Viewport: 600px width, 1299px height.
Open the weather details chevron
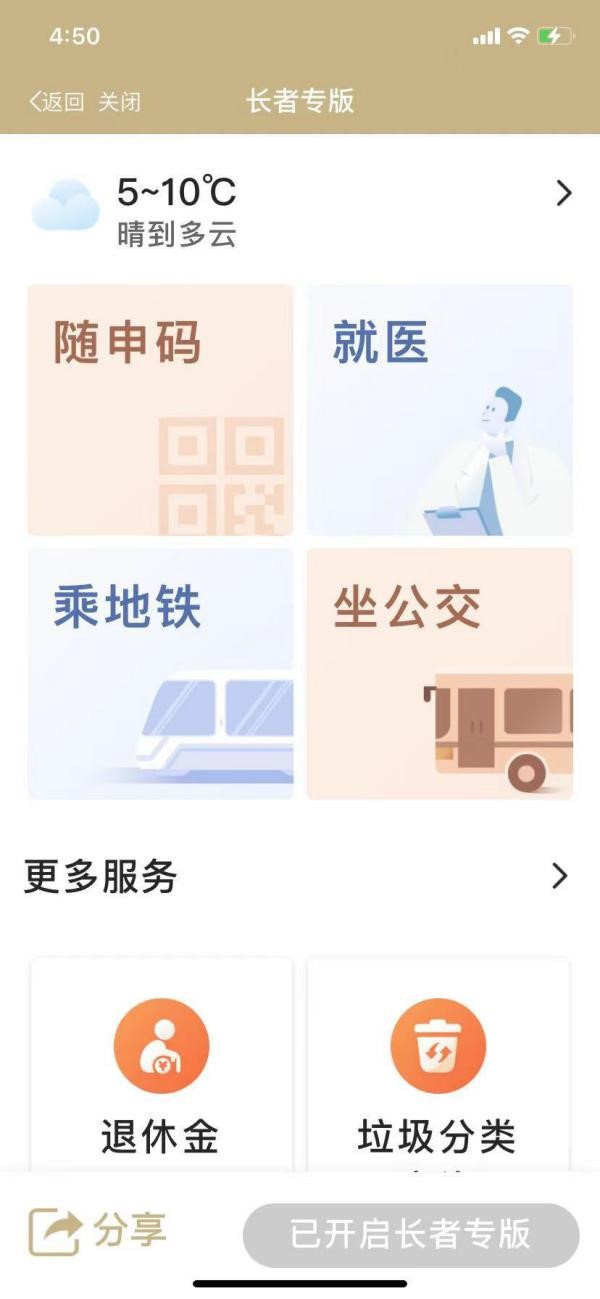tap(564, 193)
